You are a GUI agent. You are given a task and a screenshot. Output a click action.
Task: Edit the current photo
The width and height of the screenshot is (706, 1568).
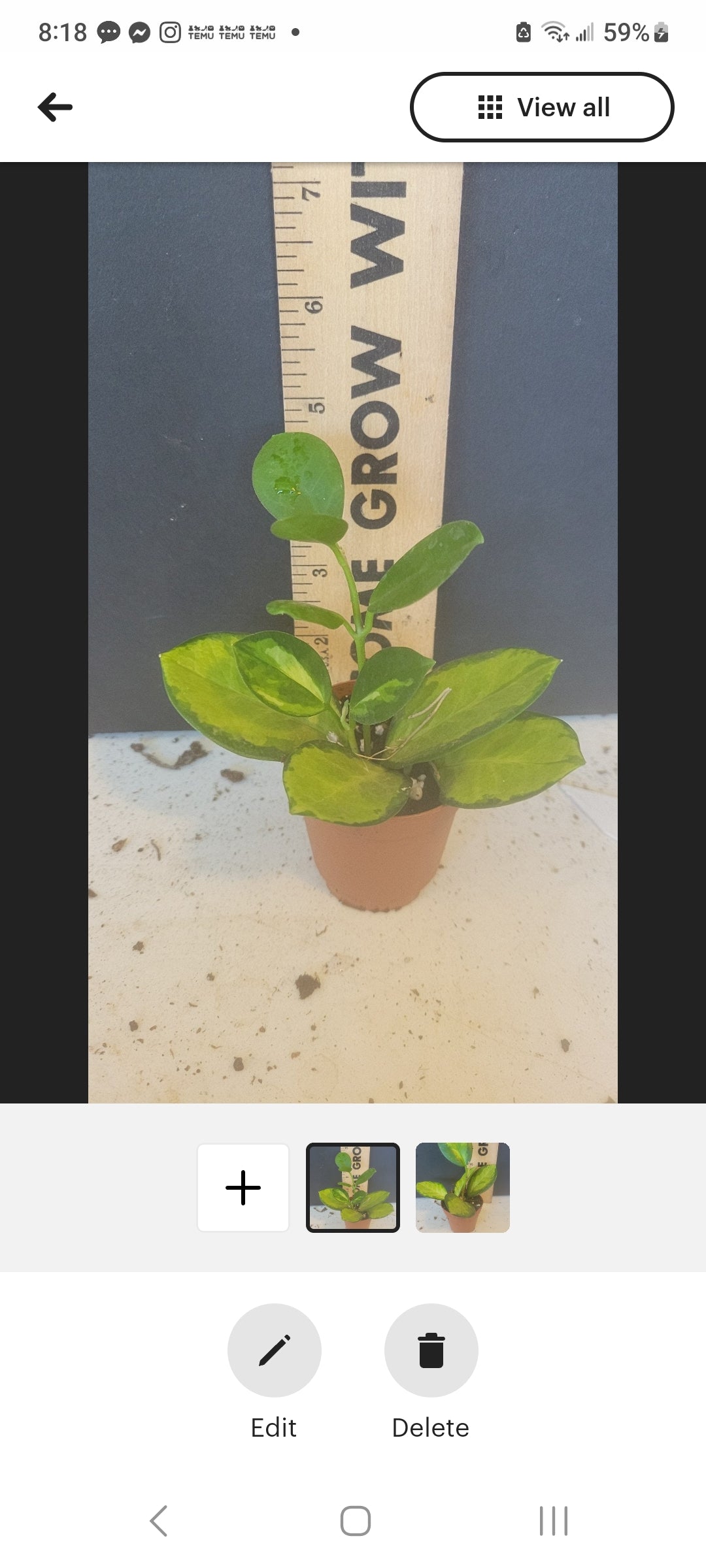pyautogui.click(x=275, y=1350)
